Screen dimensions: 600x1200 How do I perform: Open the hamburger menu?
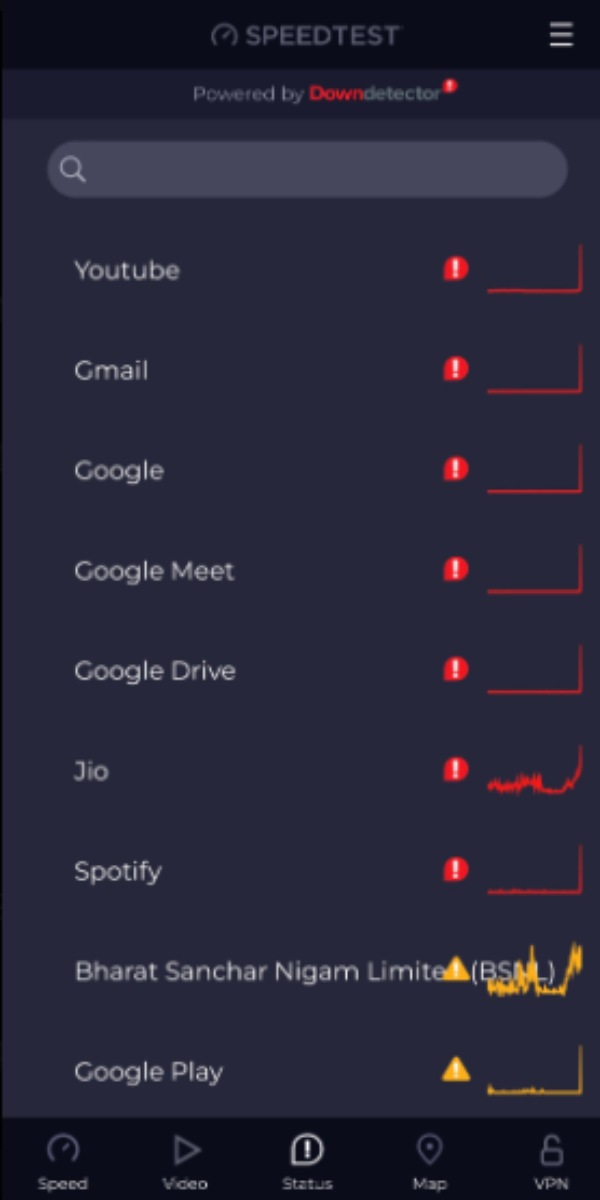(561, 35)
